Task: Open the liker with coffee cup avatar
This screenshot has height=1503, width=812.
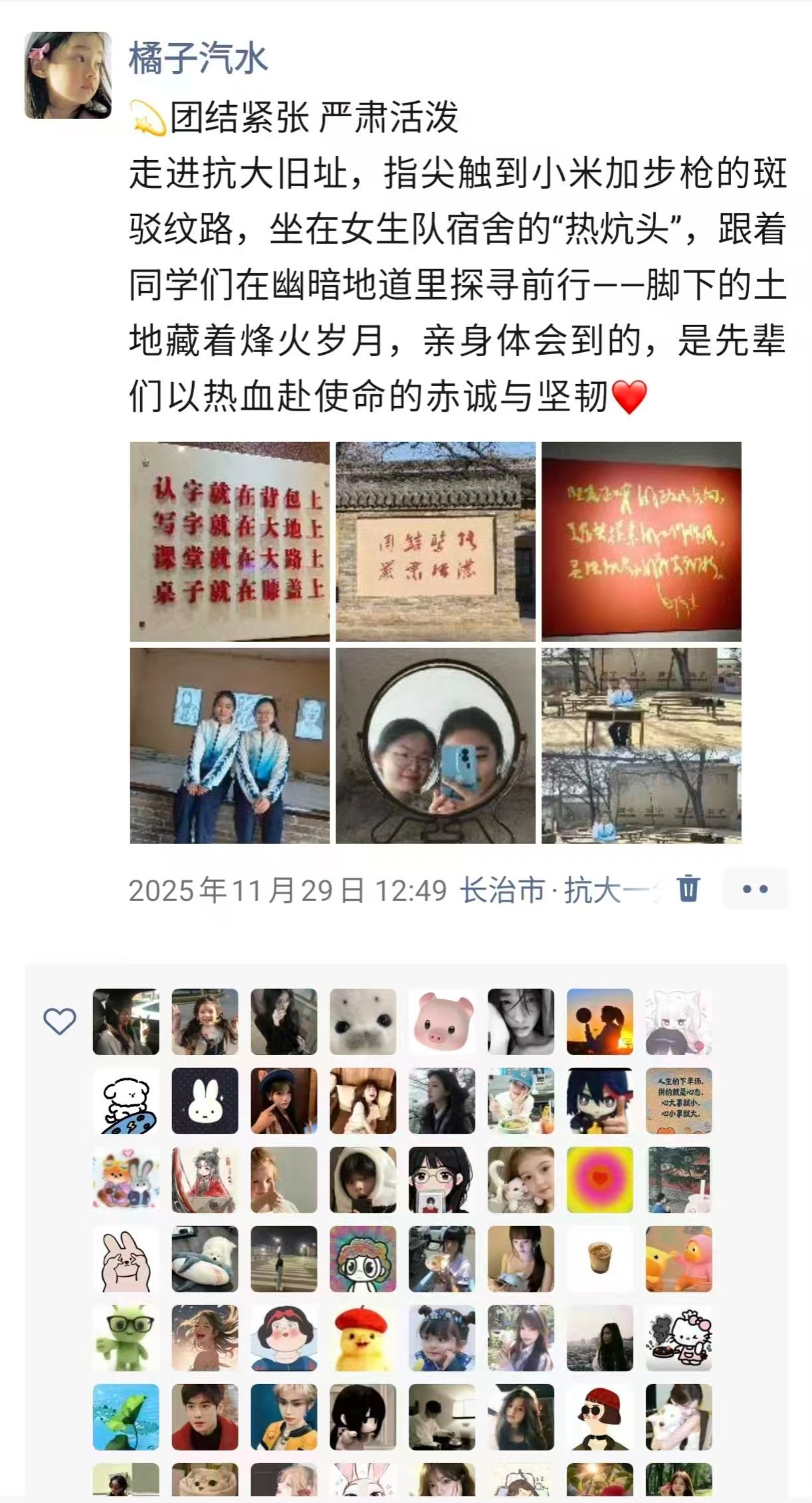Action: tap(599, 1259)
